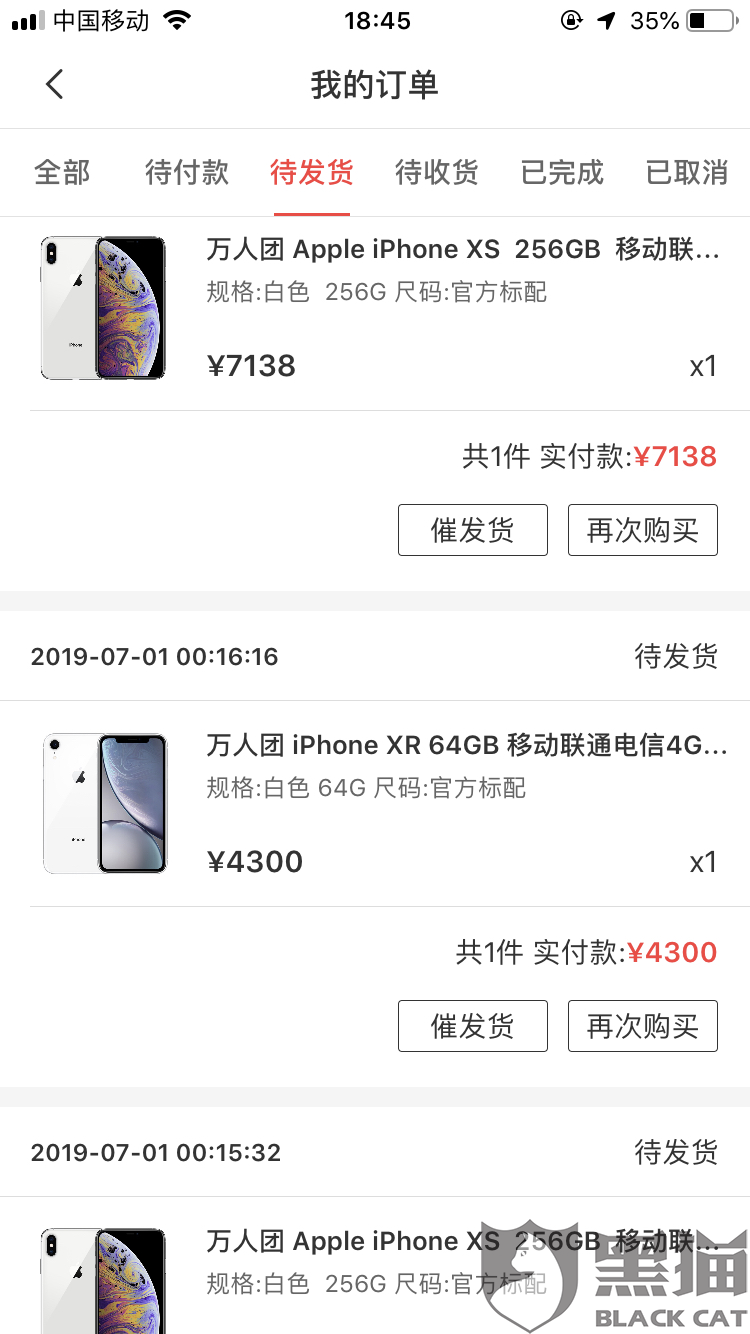Tap 催发货 for the ¥7138 order
The height and width of the screenshot is (1334, 750).
473,530
